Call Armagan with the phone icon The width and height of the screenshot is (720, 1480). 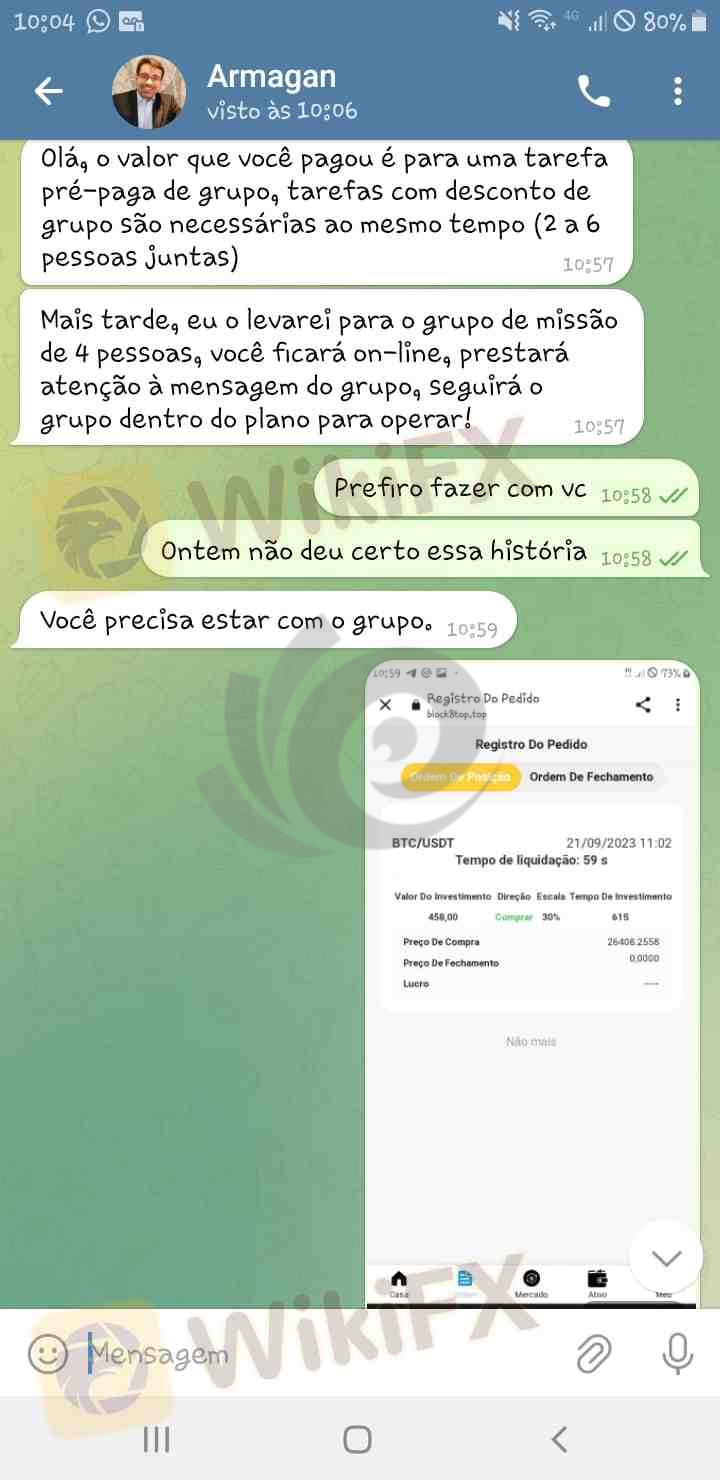click(x=594, y=92)
